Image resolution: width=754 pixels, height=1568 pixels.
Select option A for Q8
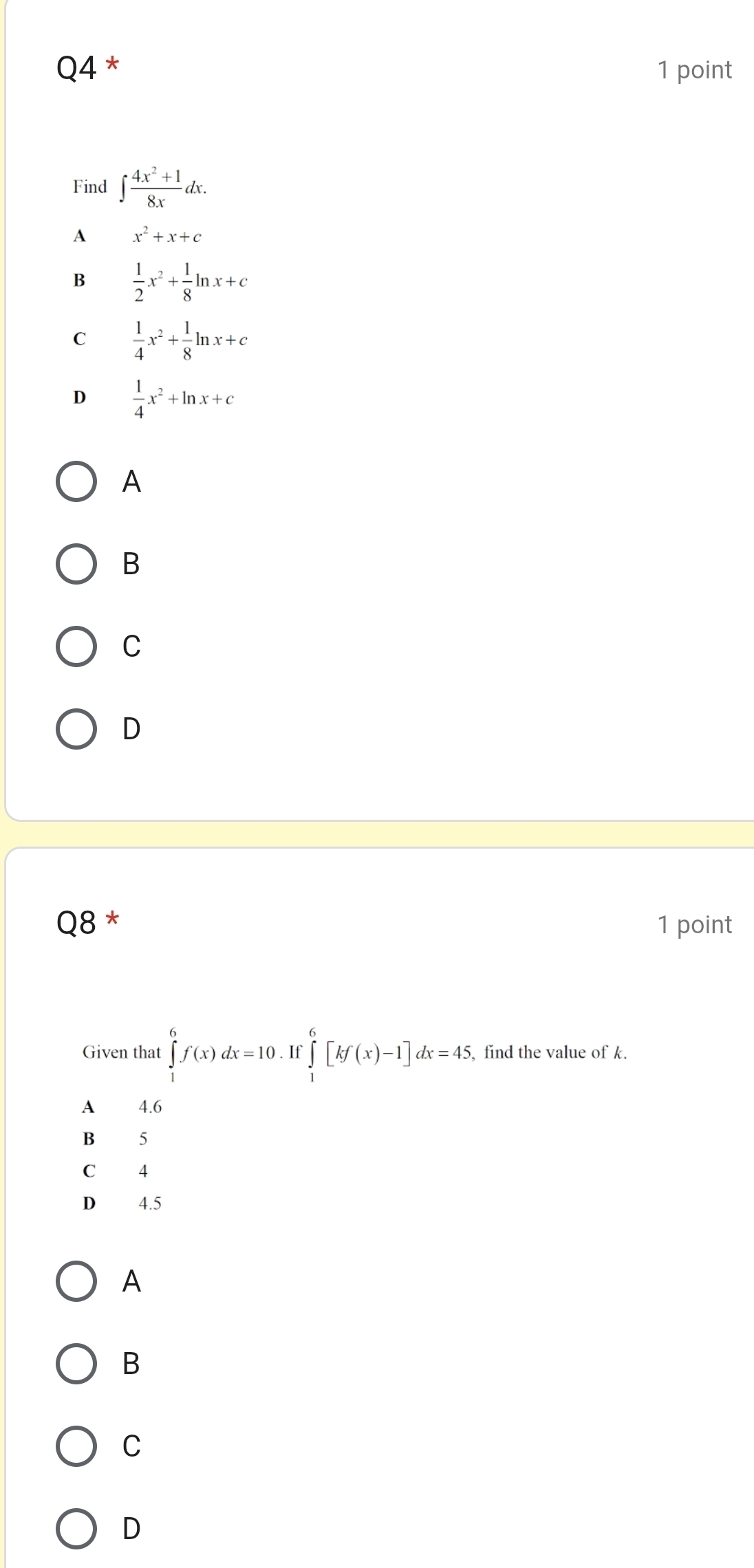pos(76,1281)
